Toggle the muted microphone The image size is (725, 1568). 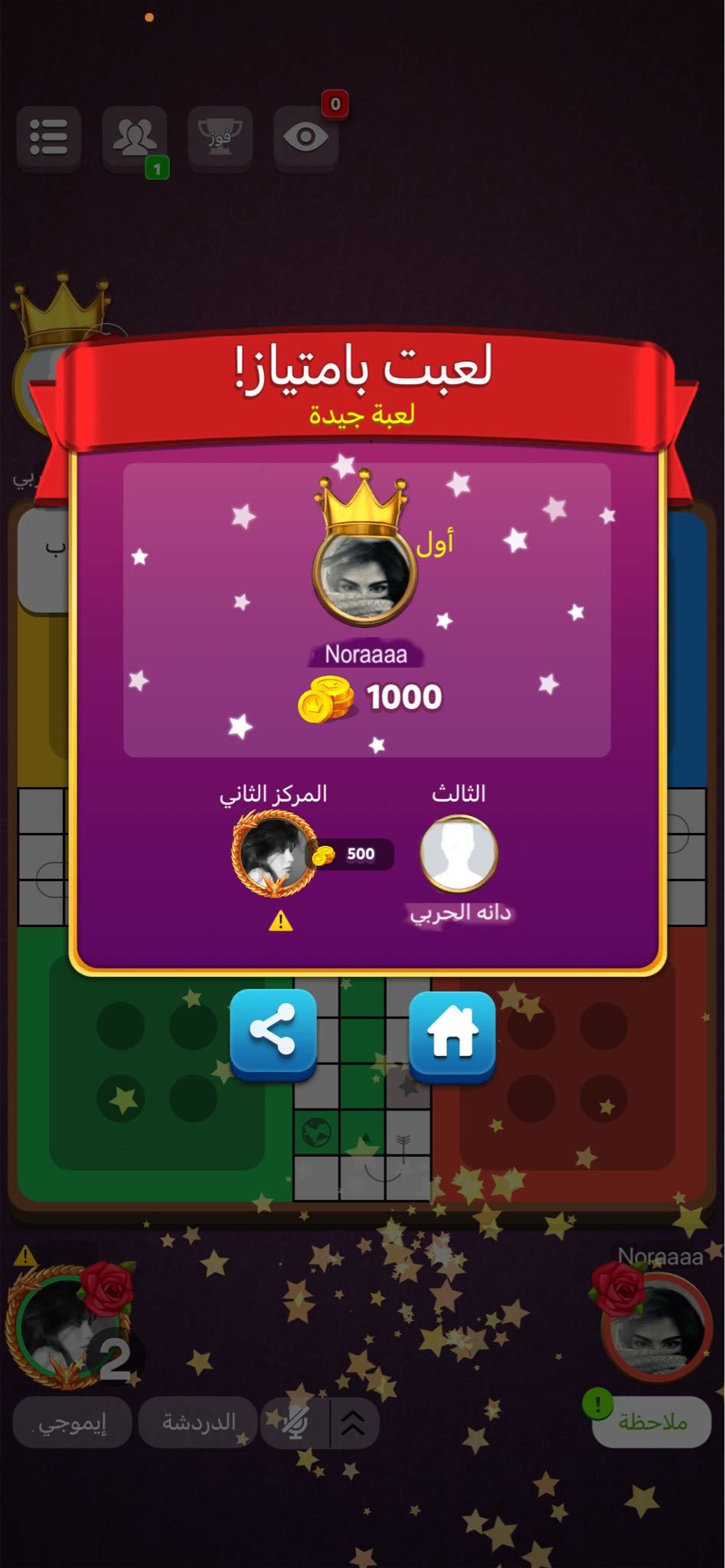295,1423
